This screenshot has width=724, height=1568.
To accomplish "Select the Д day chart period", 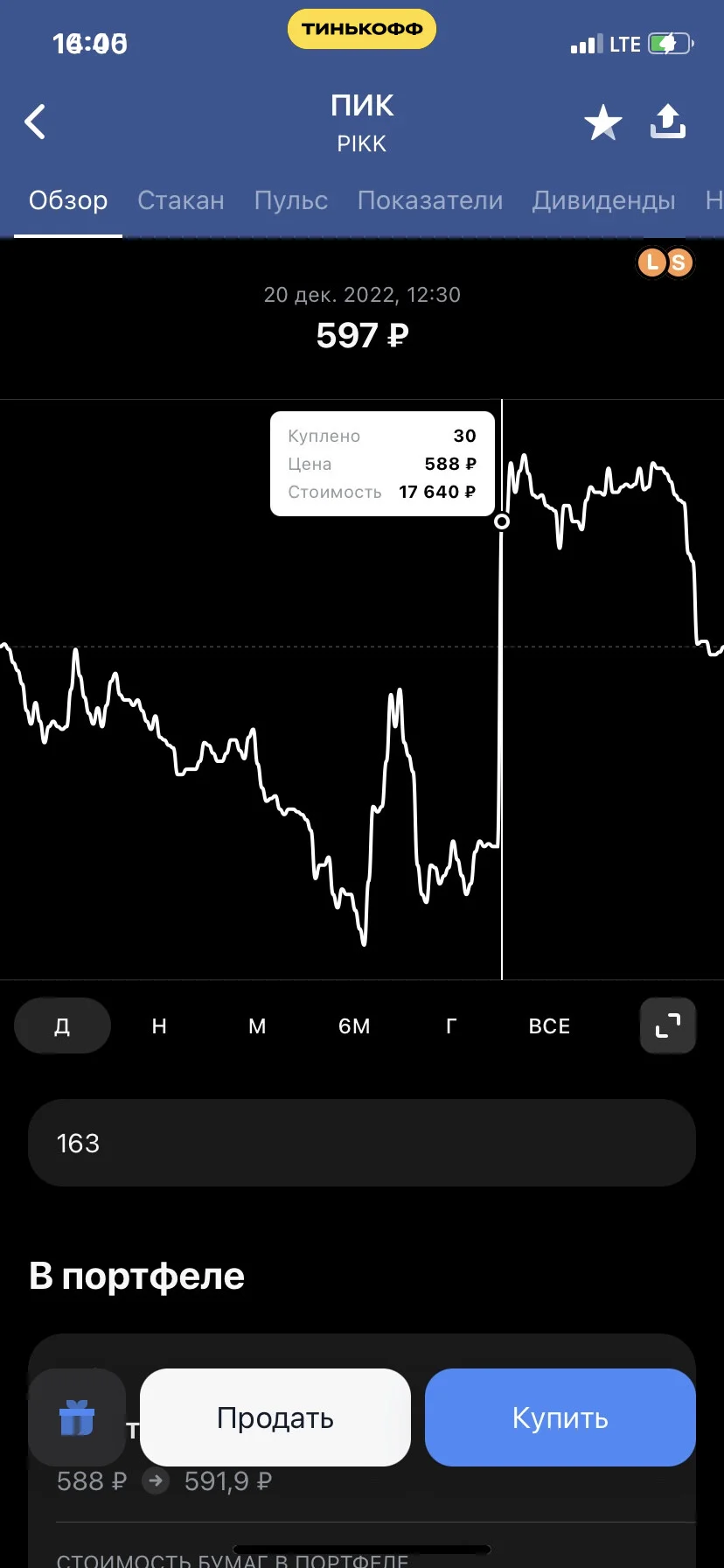I will pyautogui.click(x=62, y=1025).
